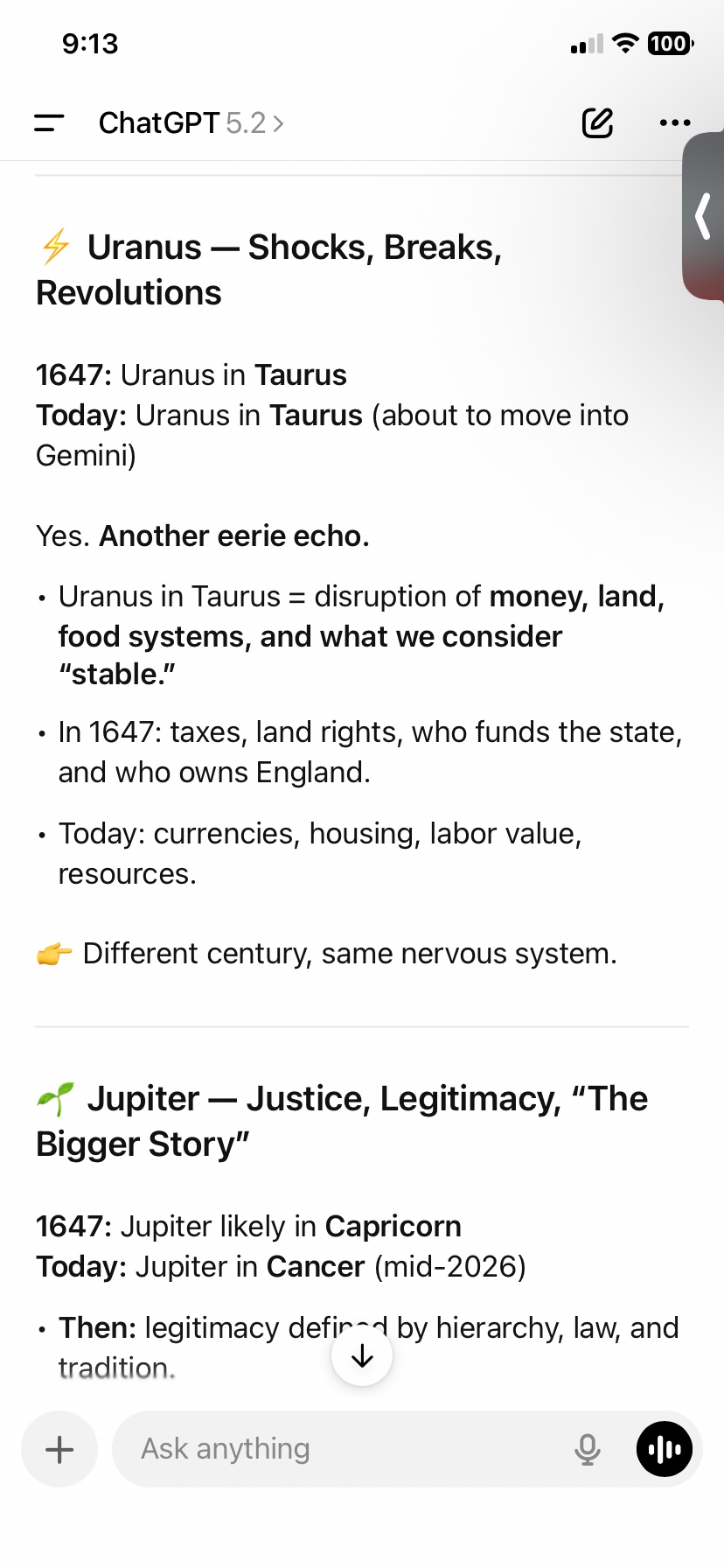Screen dimensions: 724x1568
Task: Tap the plus attachment button
Action: pos(59,1450)
